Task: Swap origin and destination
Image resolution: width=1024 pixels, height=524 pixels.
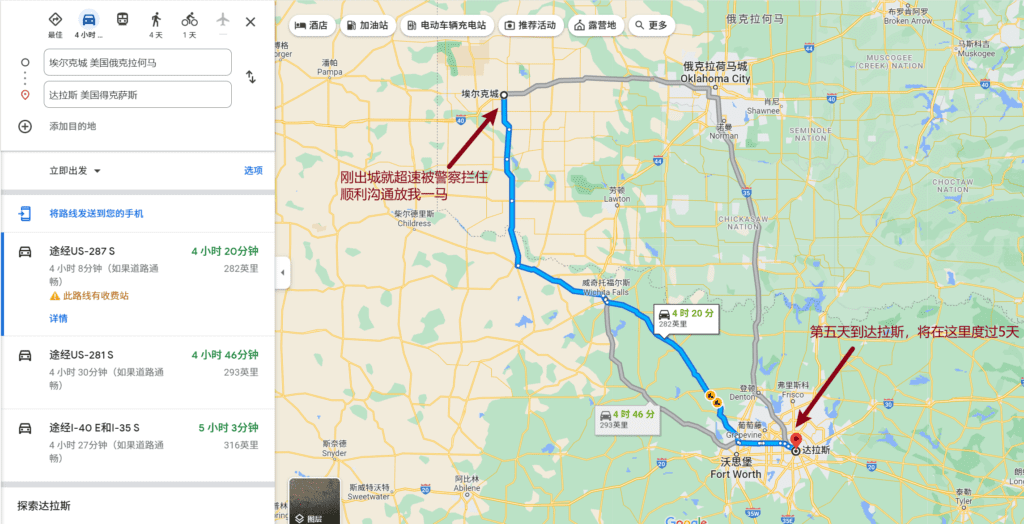Action: click(x=250, y=77)
